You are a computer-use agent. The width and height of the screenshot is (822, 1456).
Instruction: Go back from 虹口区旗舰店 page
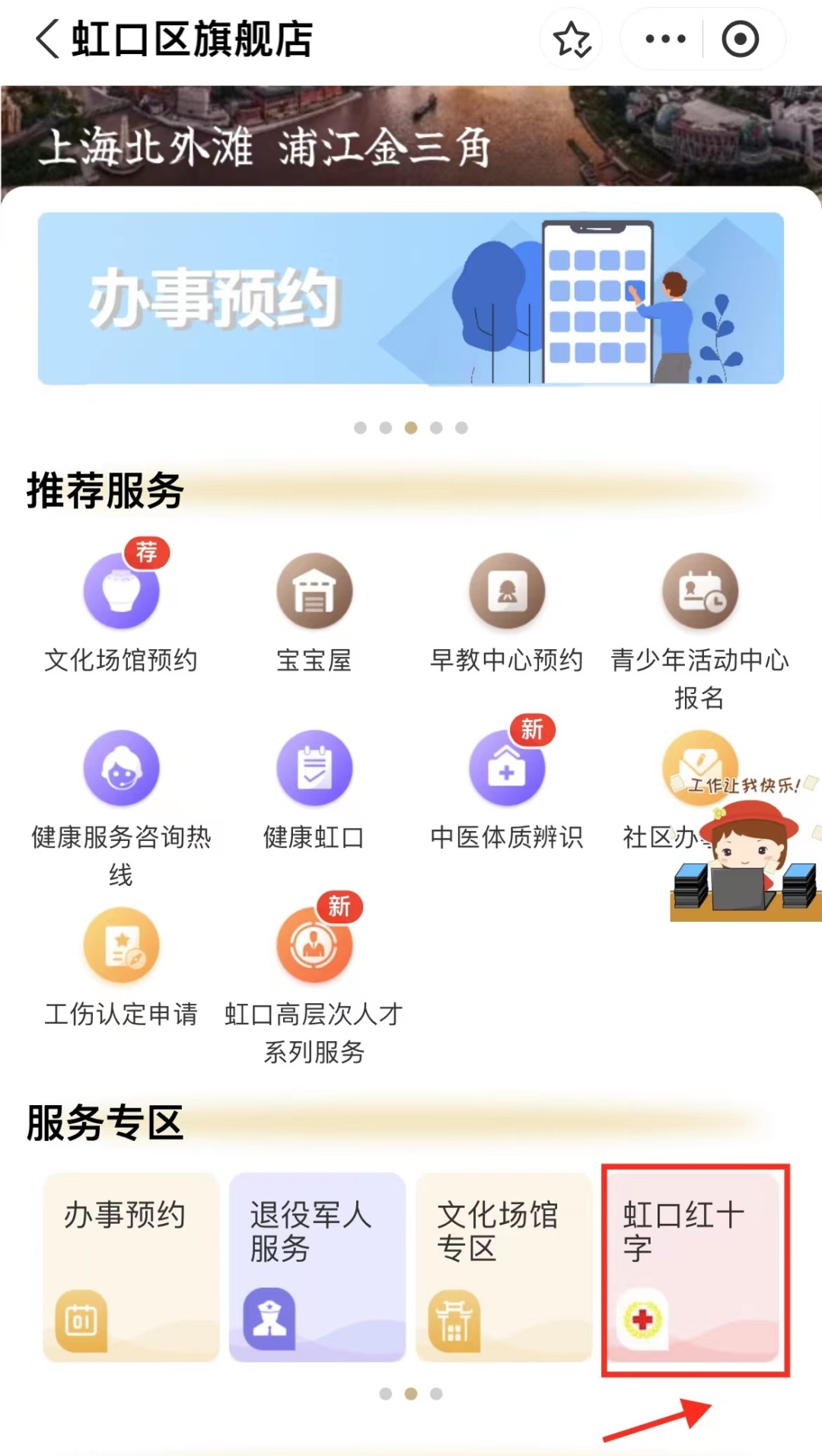point(47,39)
